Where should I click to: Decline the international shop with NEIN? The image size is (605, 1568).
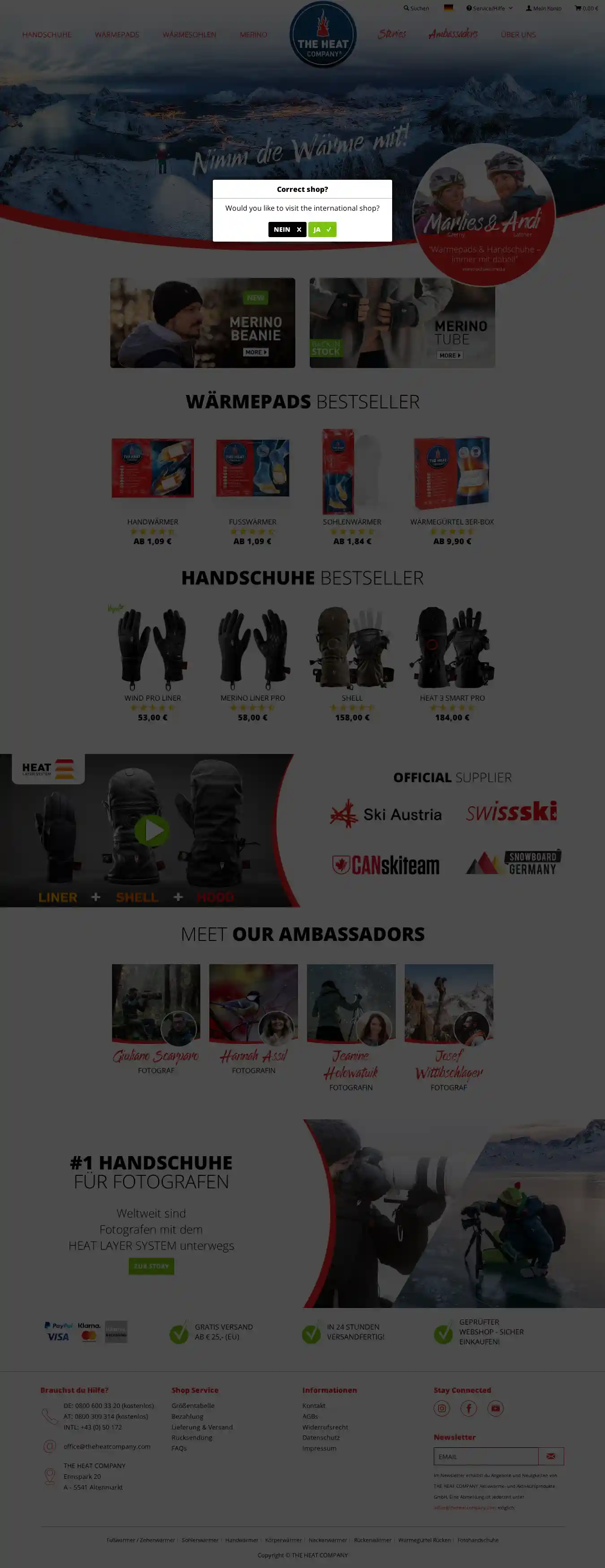tap(287, 230)
